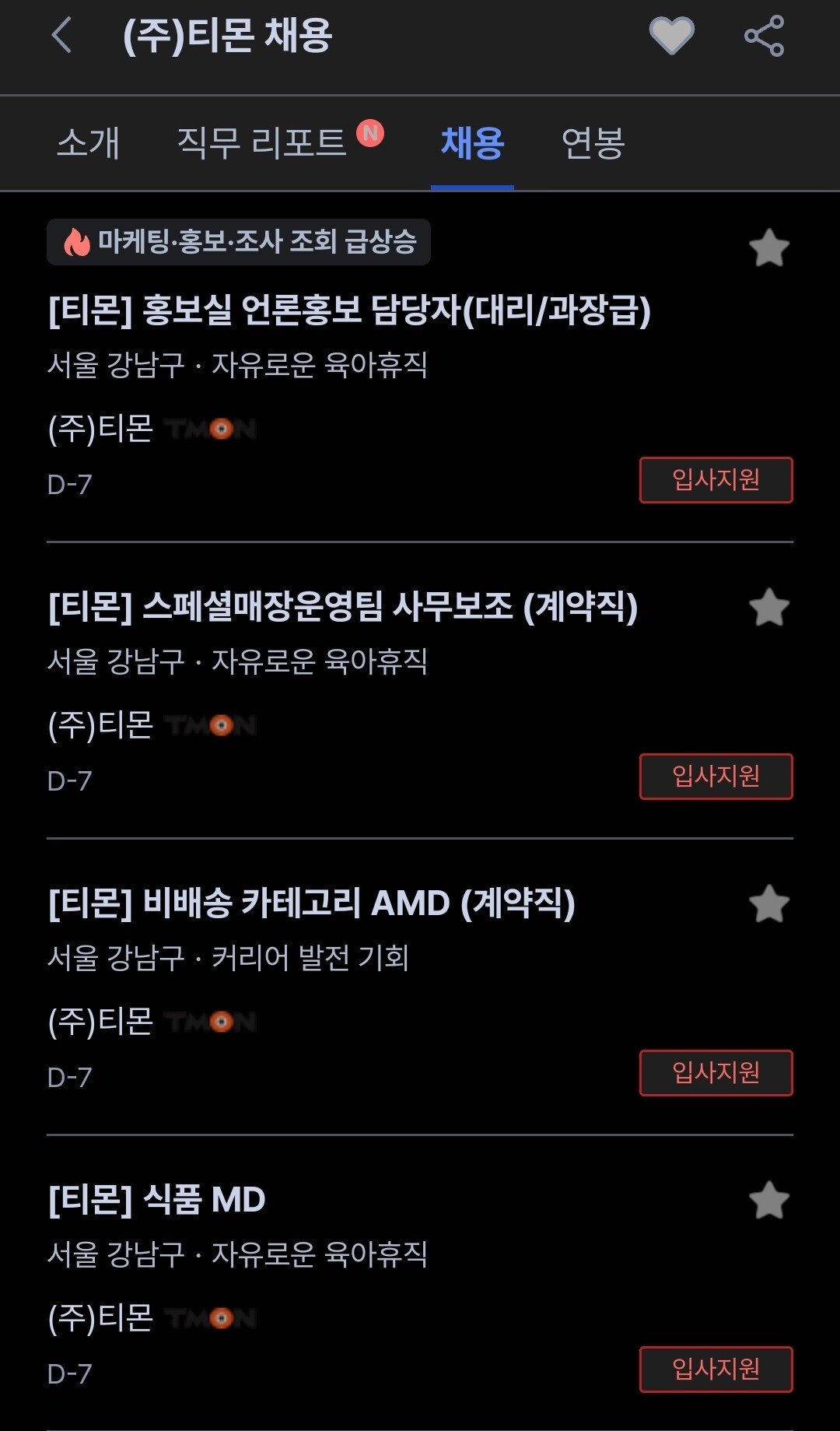Apply via 입사지원 for 홍보실 언론홍보 담당자

(716, 480)
